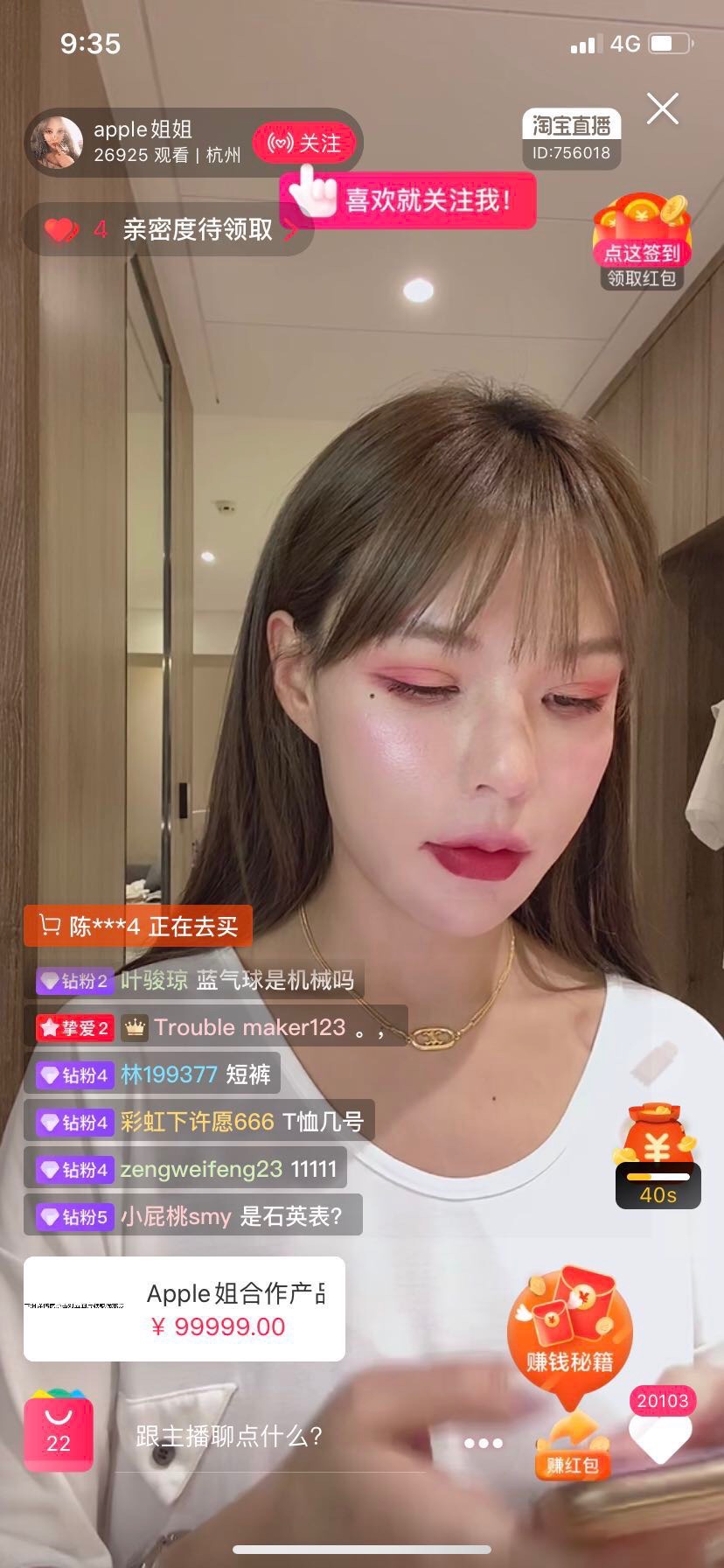This screenshot has height=1568, width=724.
Task: Tap the 挚爱2 star fan badge
Action: pyautogui.click(x=73, y=1028)
